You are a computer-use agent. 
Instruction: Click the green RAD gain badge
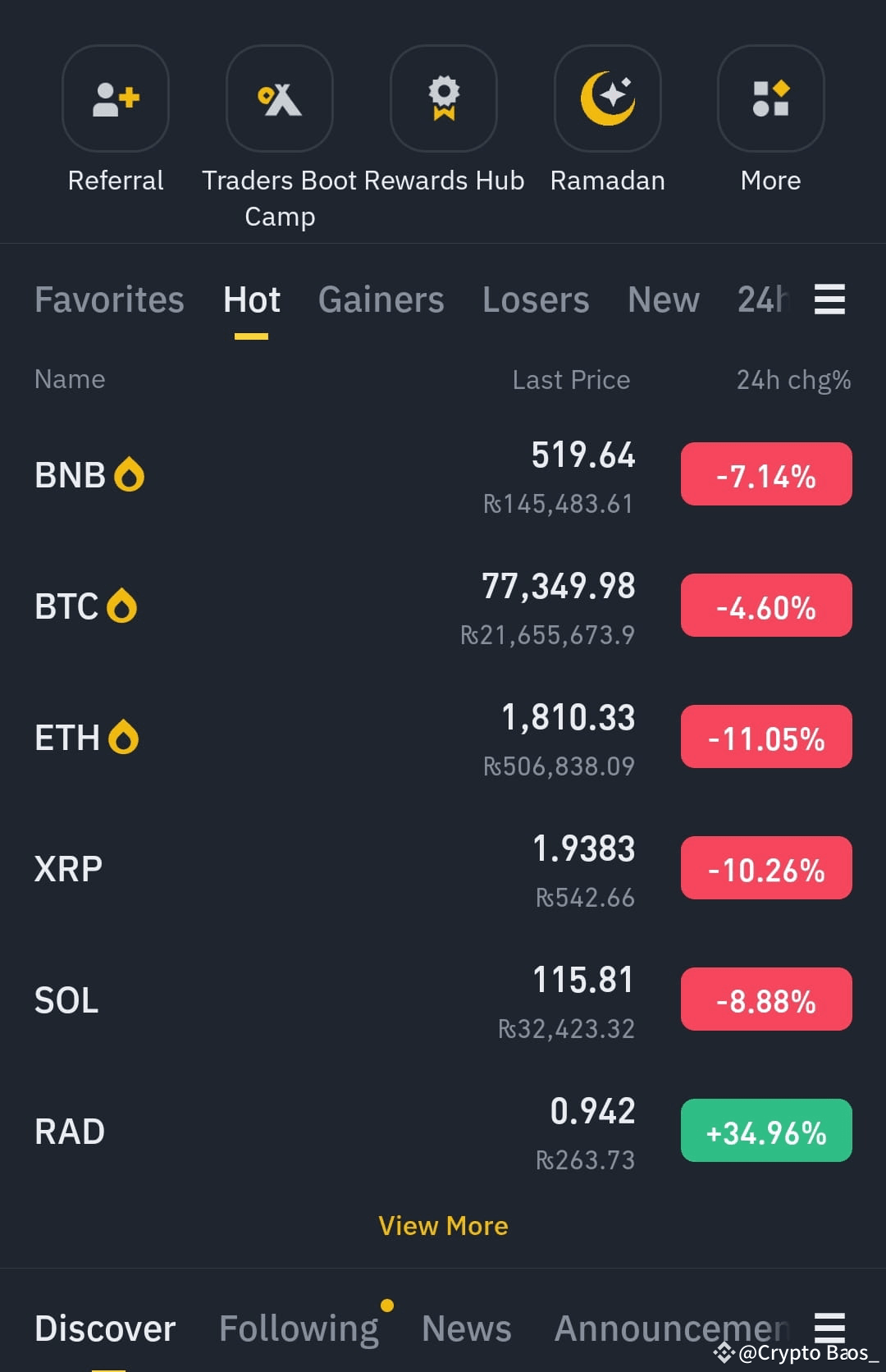(765, 1130)
